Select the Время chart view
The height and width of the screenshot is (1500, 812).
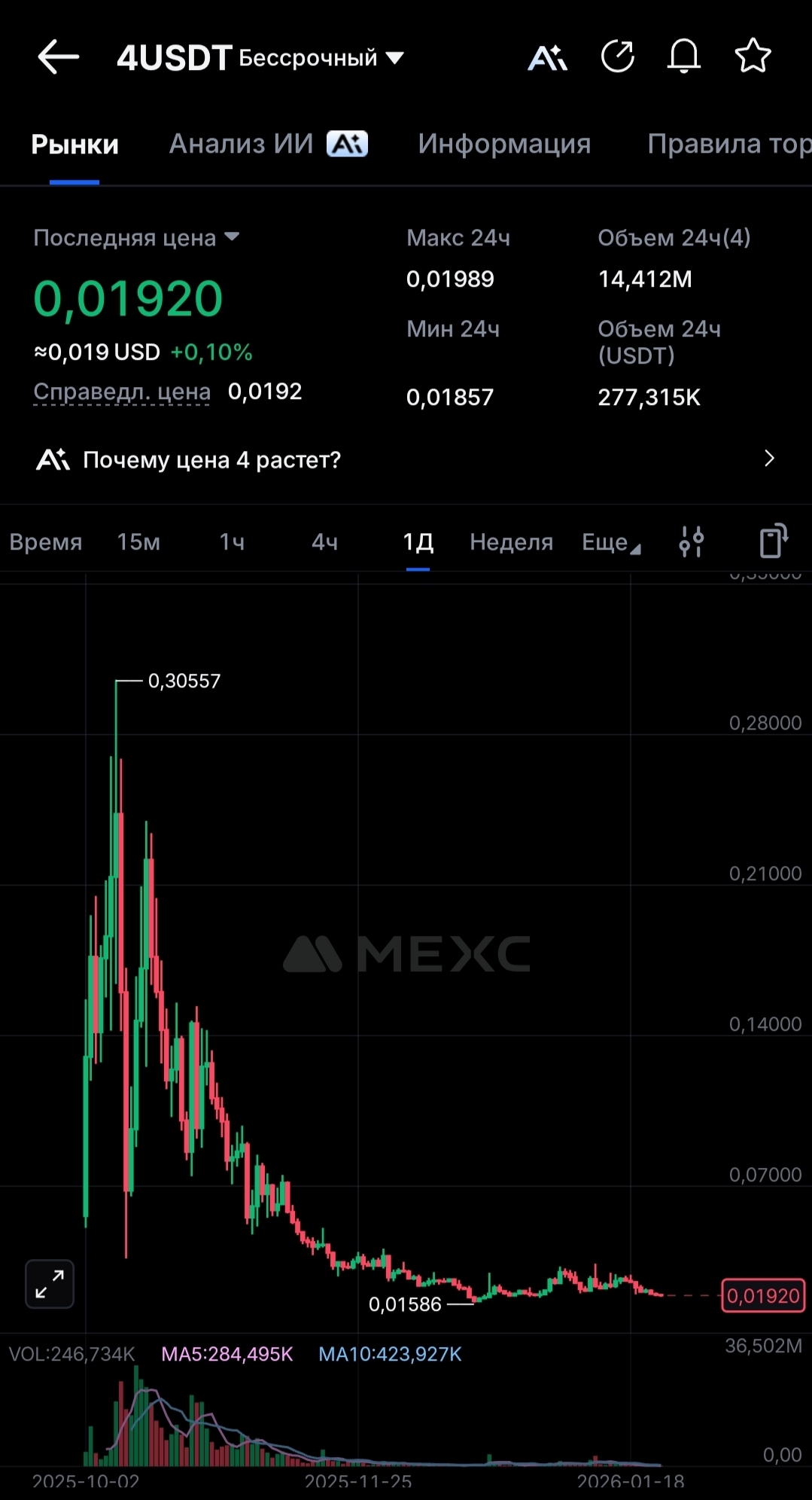pos(46,542)
